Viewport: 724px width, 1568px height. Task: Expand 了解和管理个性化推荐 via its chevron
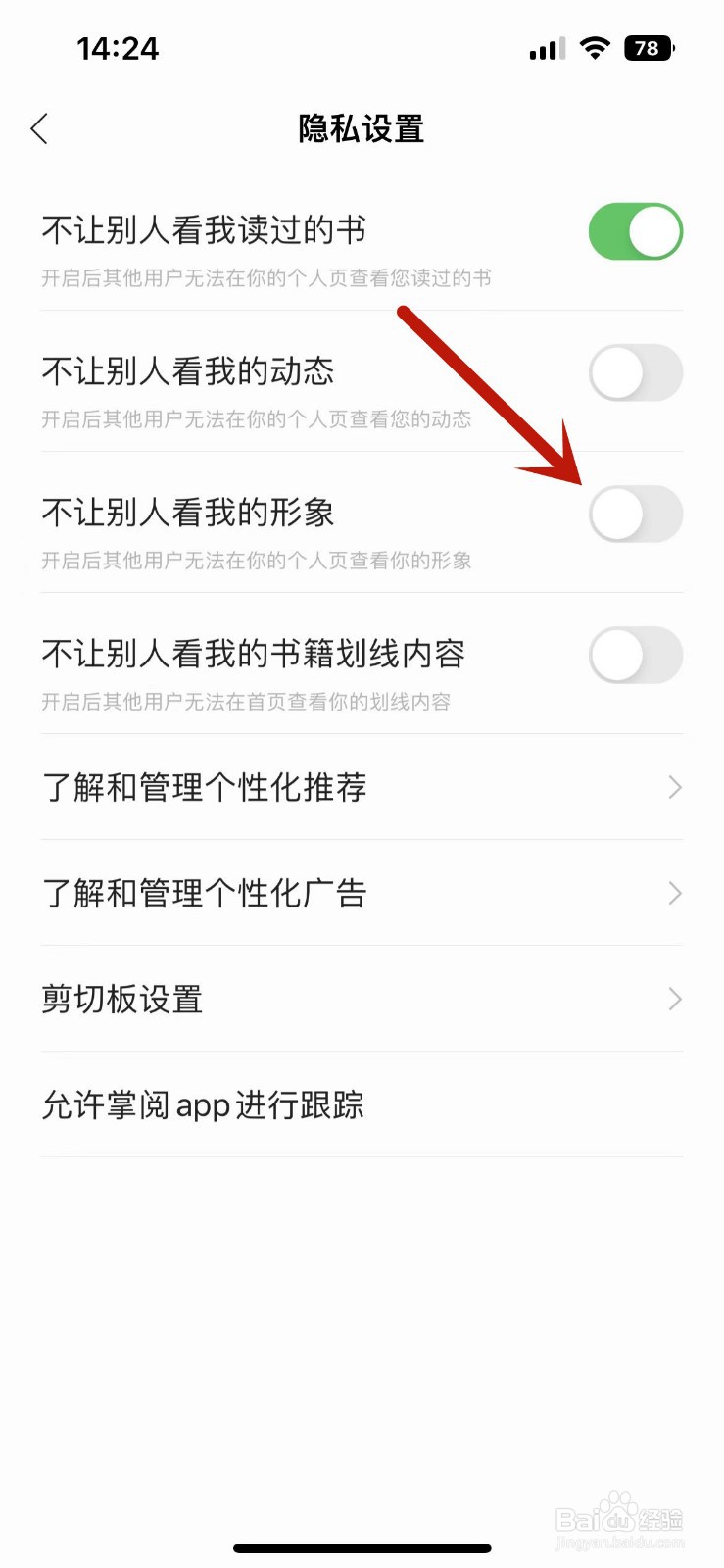675,787
